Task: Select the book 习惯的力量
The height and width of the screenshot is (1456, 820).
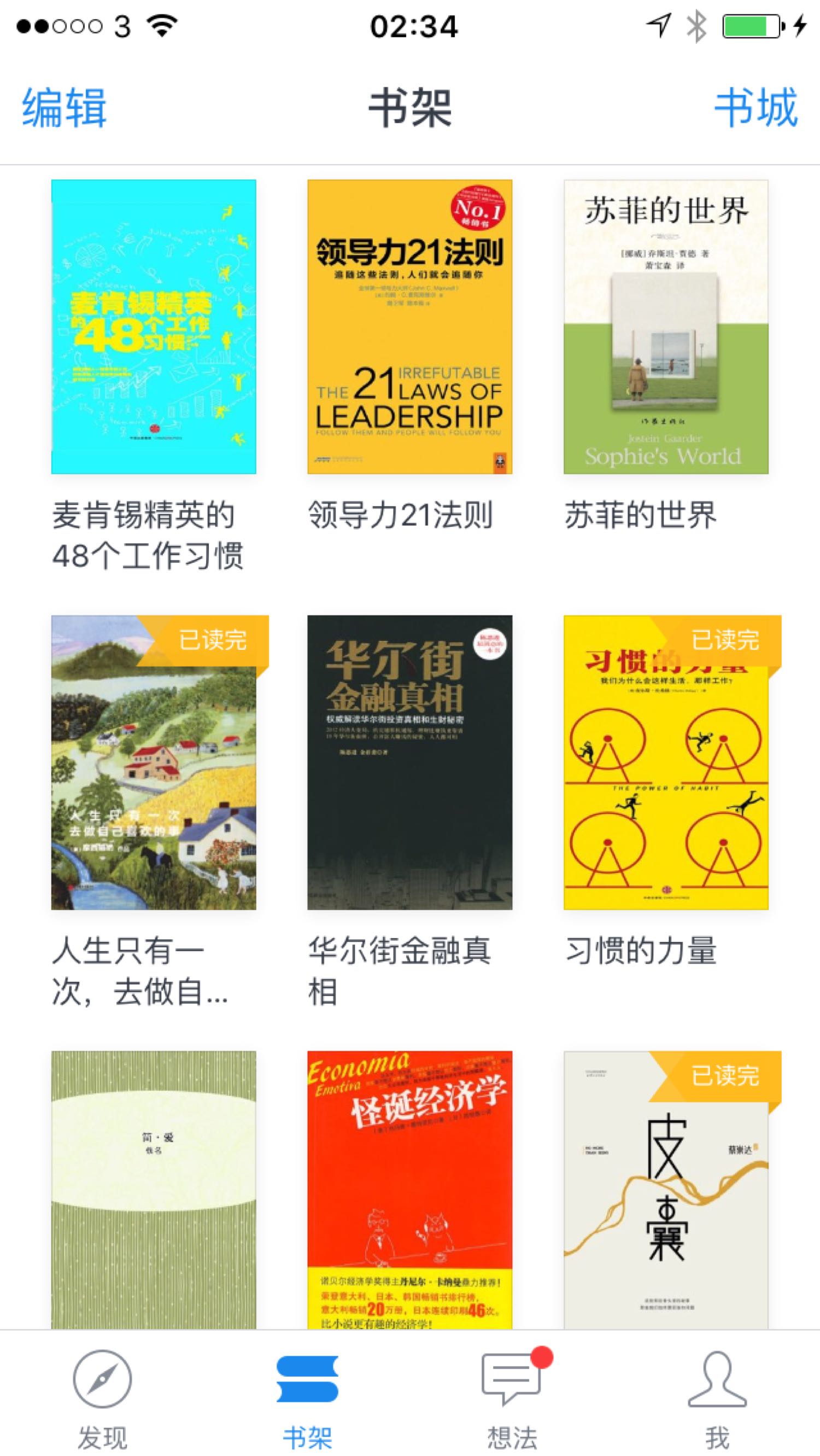Action: pyautogui.click(x=666, y=762)
